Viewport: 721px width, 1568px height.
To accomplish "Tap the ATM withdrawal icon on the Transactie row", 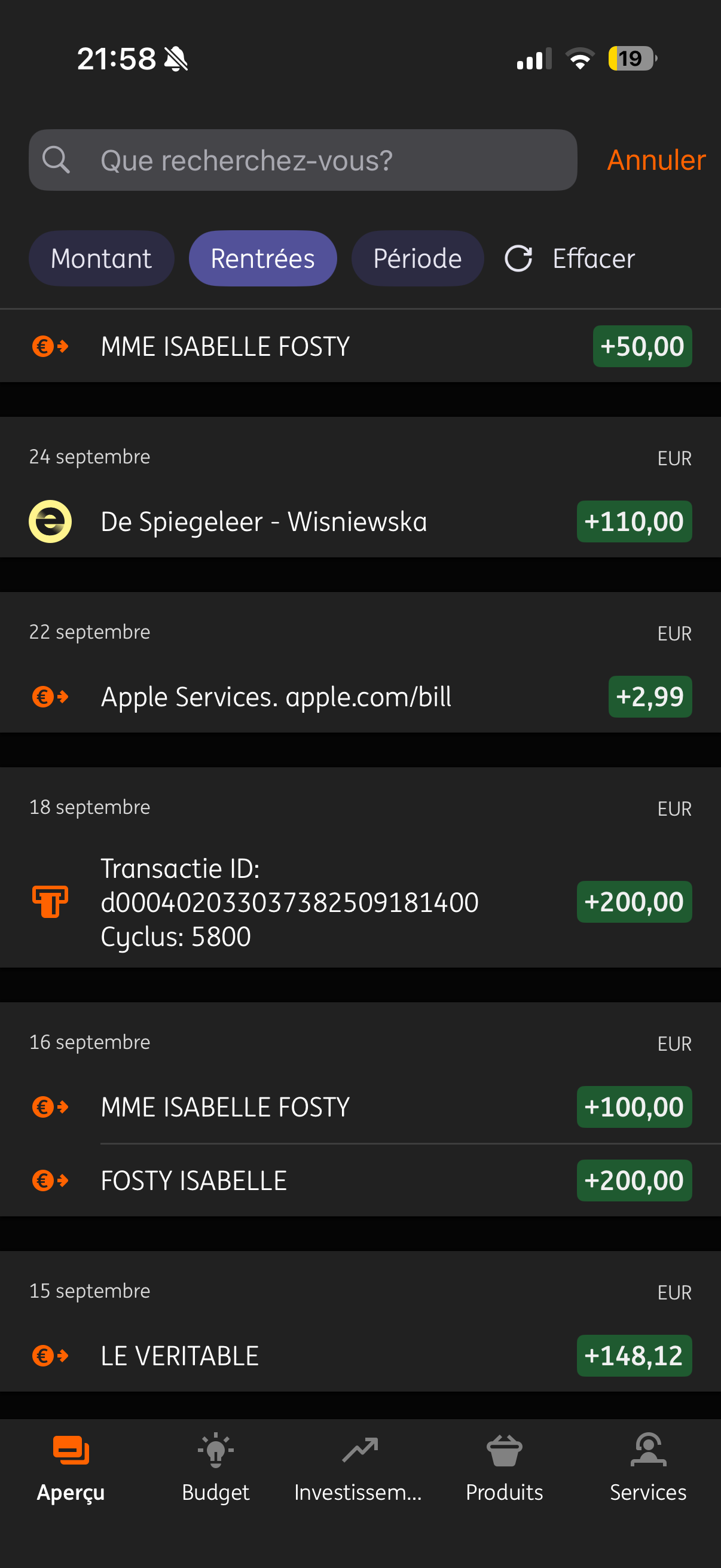I will pos(51,902).
